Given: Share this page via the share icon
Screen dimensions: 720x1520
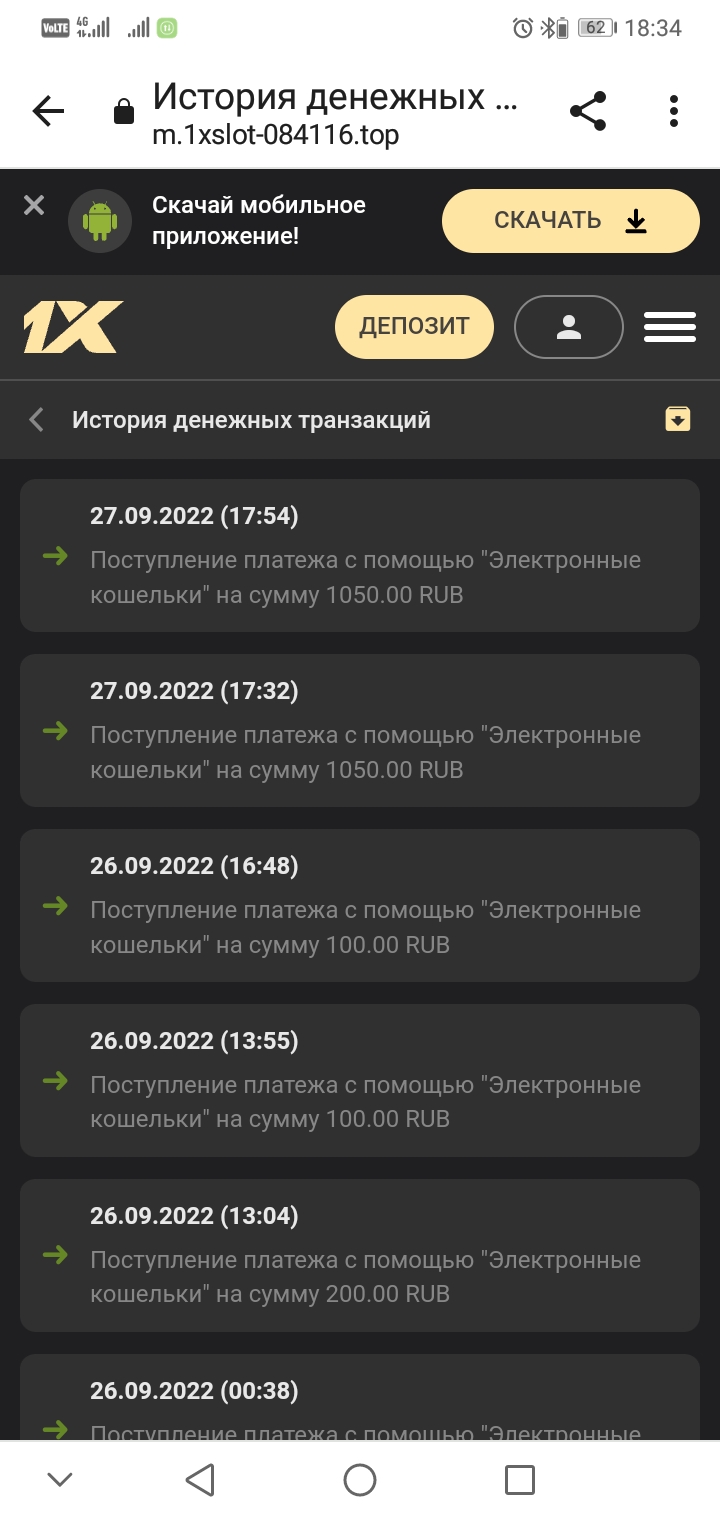Looking at the screenshot, I should pyautogui.click(x=588, y=112).
